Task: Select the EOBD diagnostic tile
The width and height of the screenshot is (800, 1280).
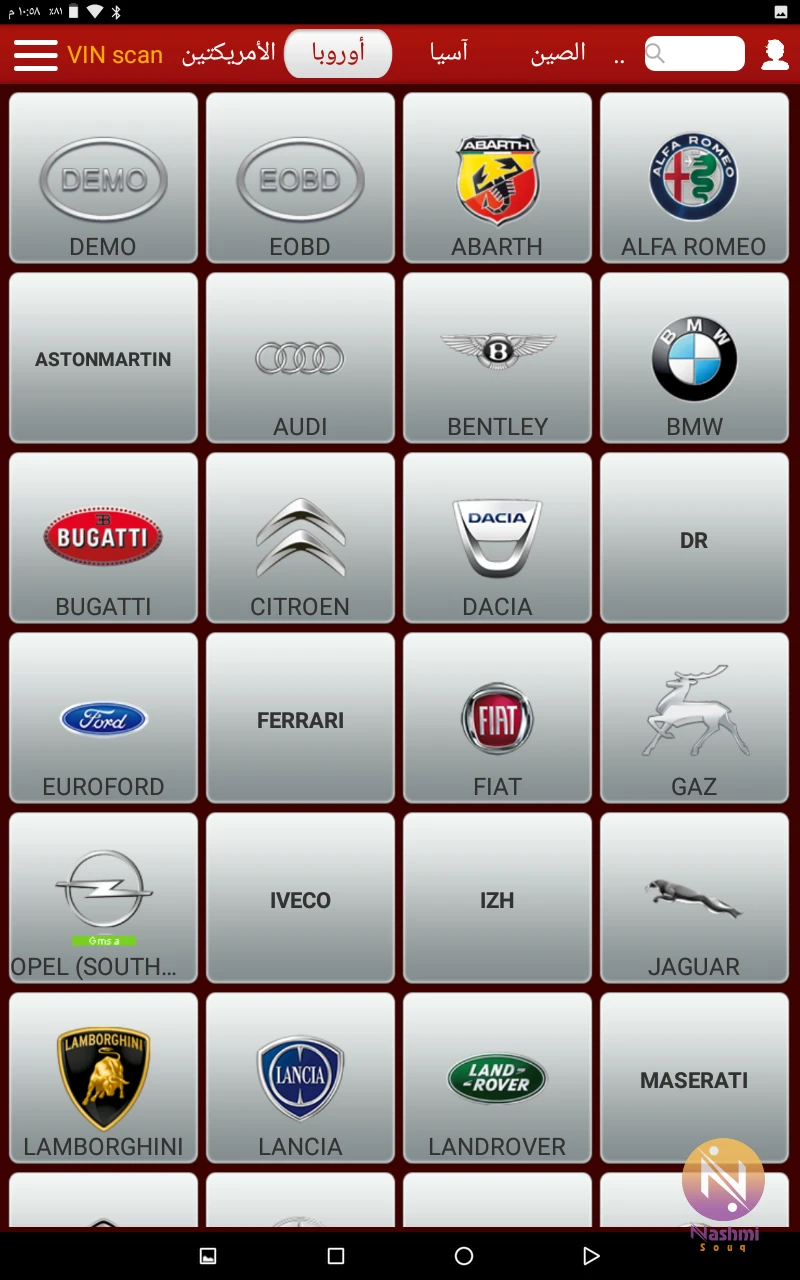Action: (300, 178)
